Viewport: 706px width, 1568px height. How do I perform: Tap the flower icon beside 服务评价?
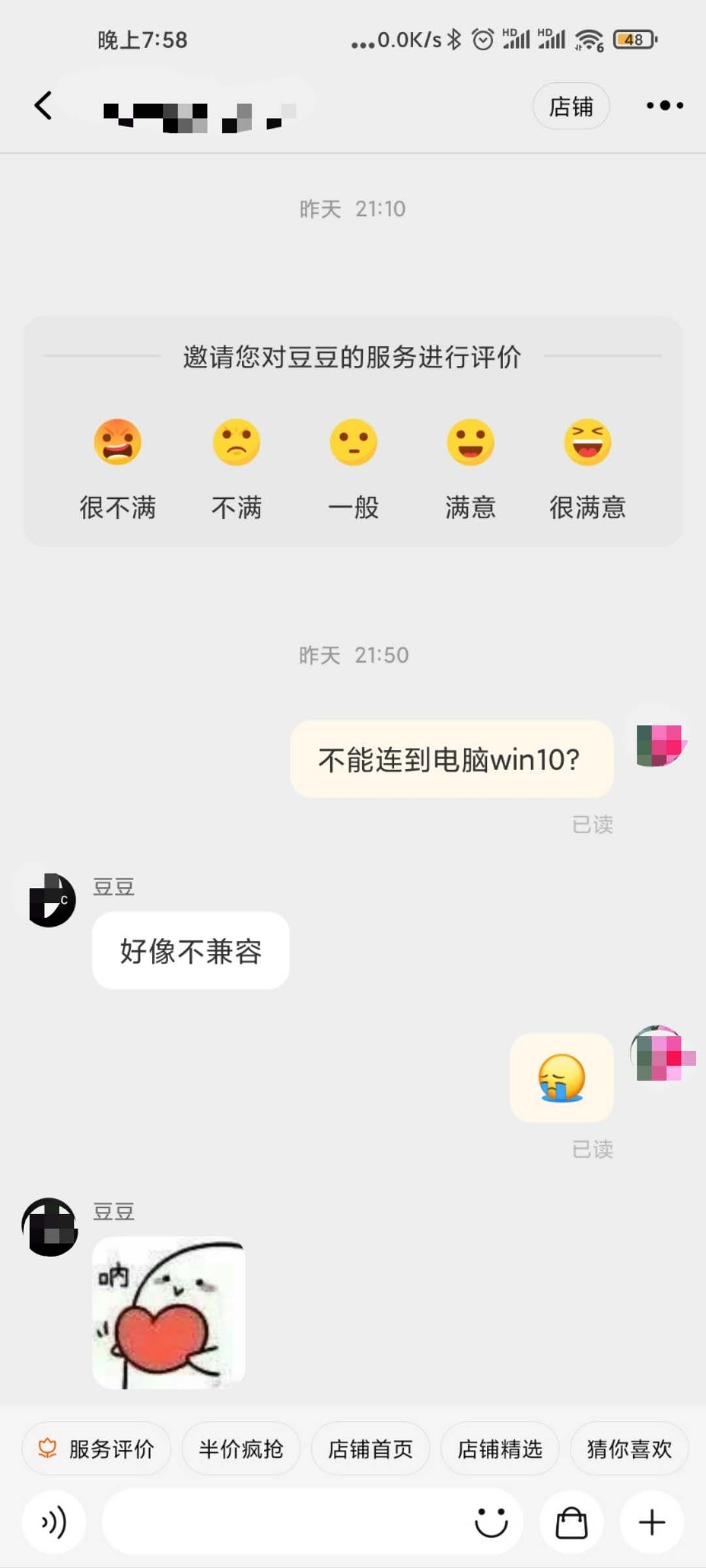[46, 1449]
